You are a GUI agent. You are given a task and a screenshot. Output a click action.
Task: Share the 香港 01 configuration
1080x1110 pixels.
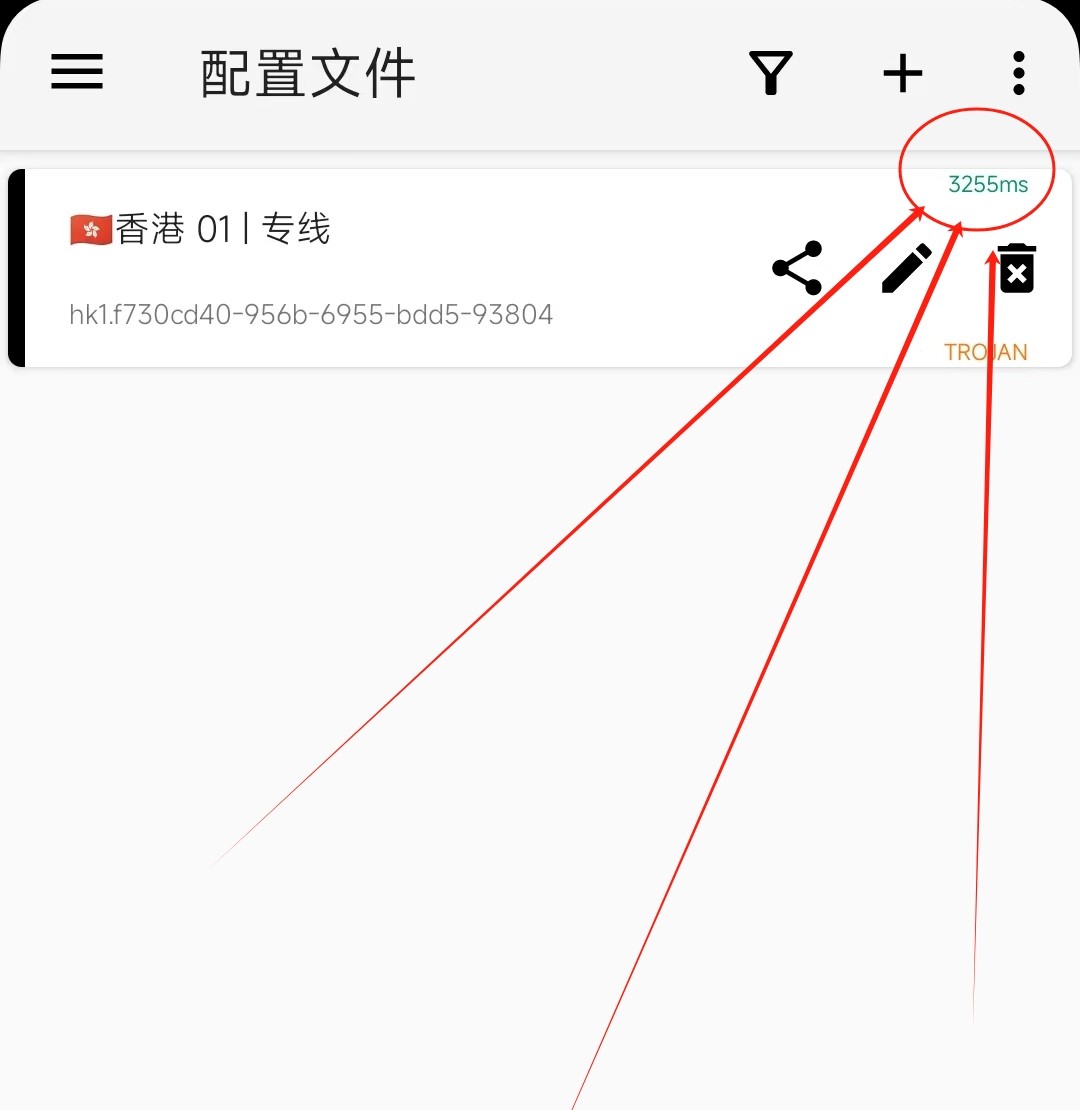click(x=797, y=268)
